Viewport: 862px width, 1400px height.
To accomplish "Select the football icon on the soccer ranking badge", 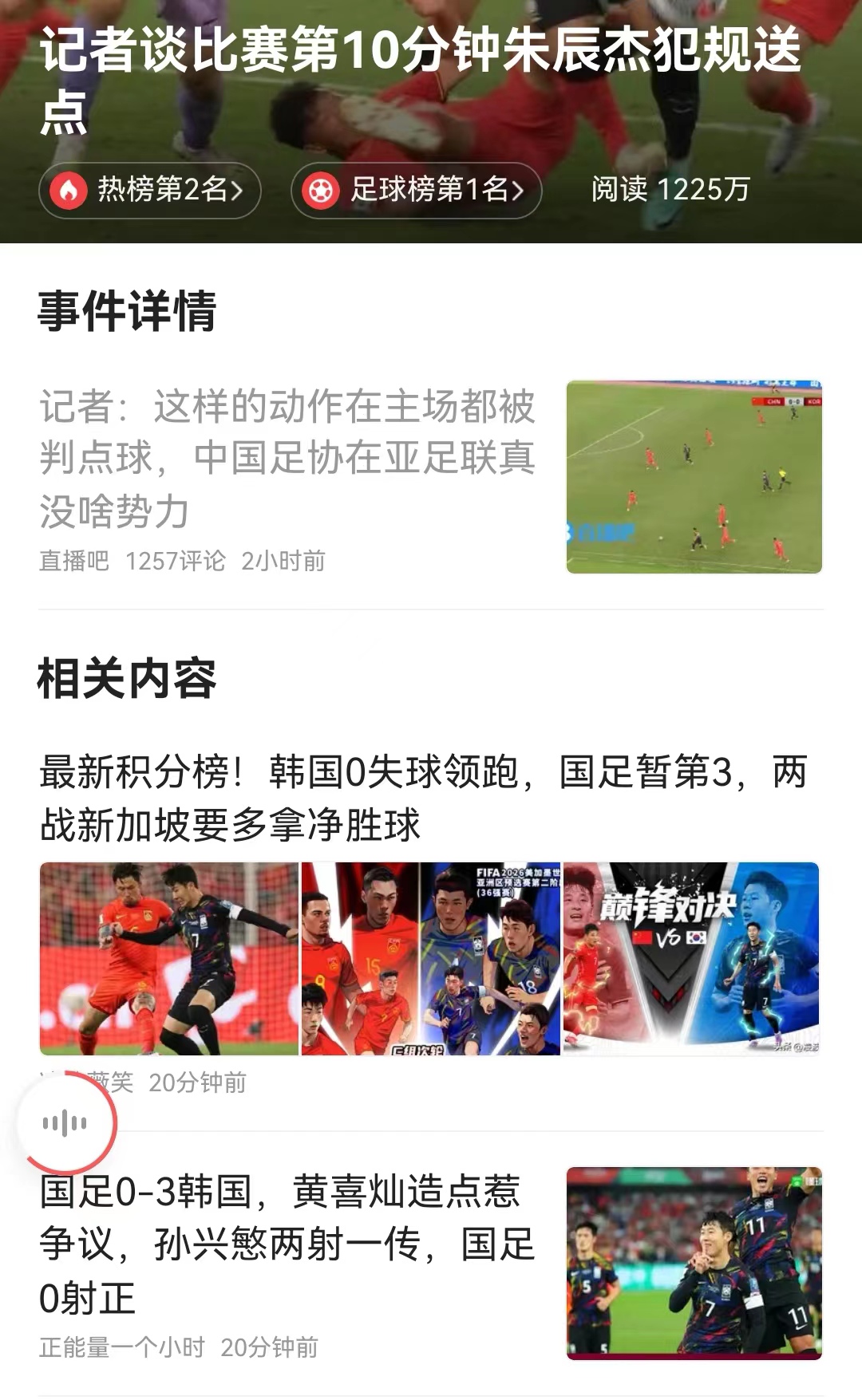I will (x=322, y=191).
